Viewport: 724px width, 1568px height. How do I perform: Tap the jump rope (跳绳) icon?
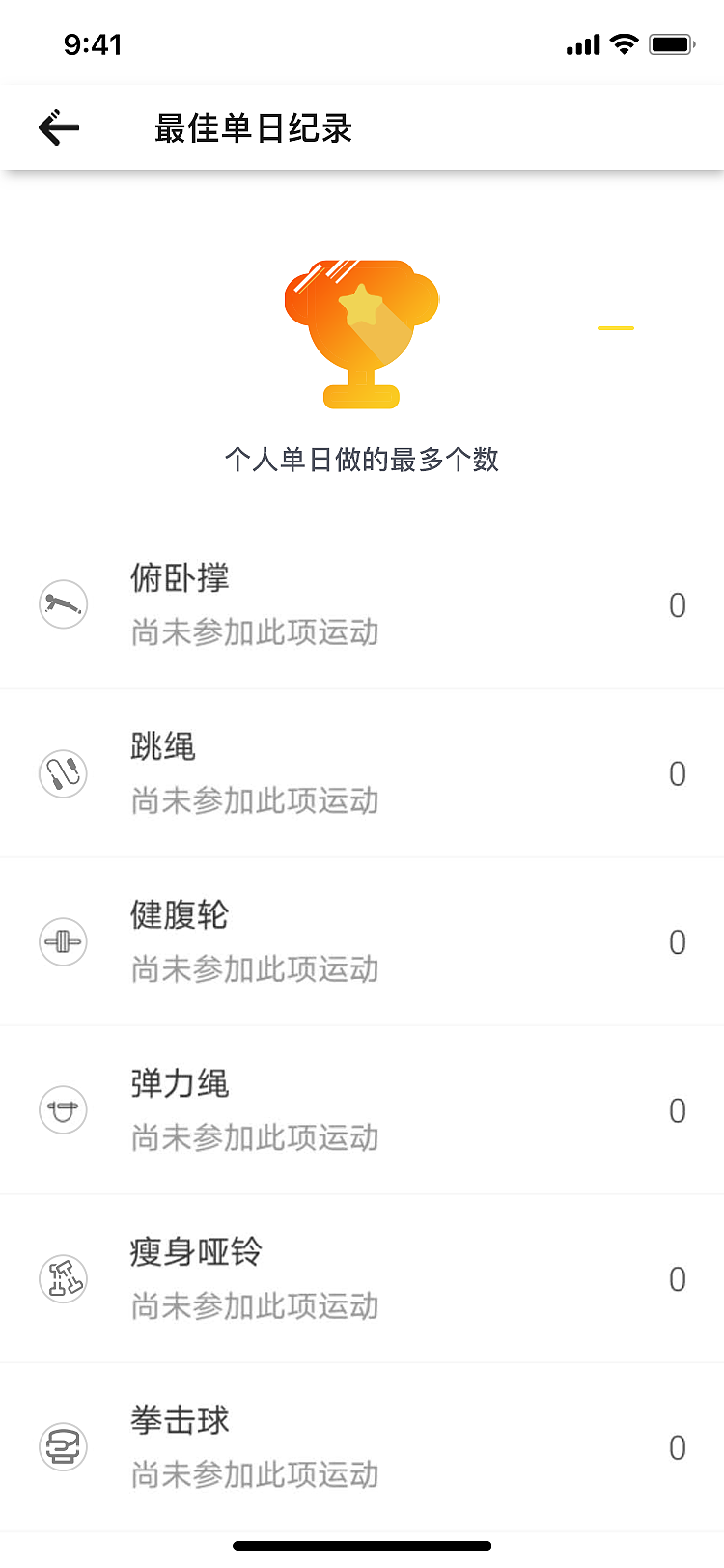(x=63, y=773)
